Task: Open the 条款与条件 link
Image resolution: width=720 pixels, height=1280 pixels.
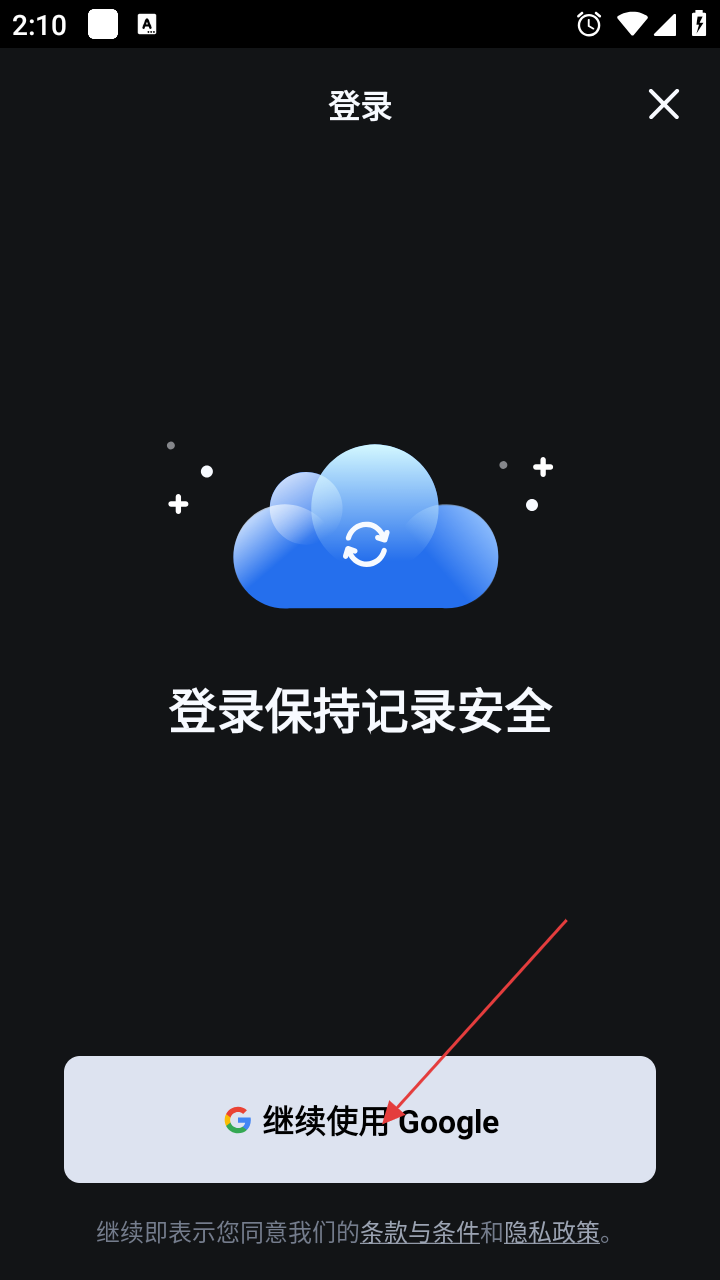Action: coord(420,1232)
